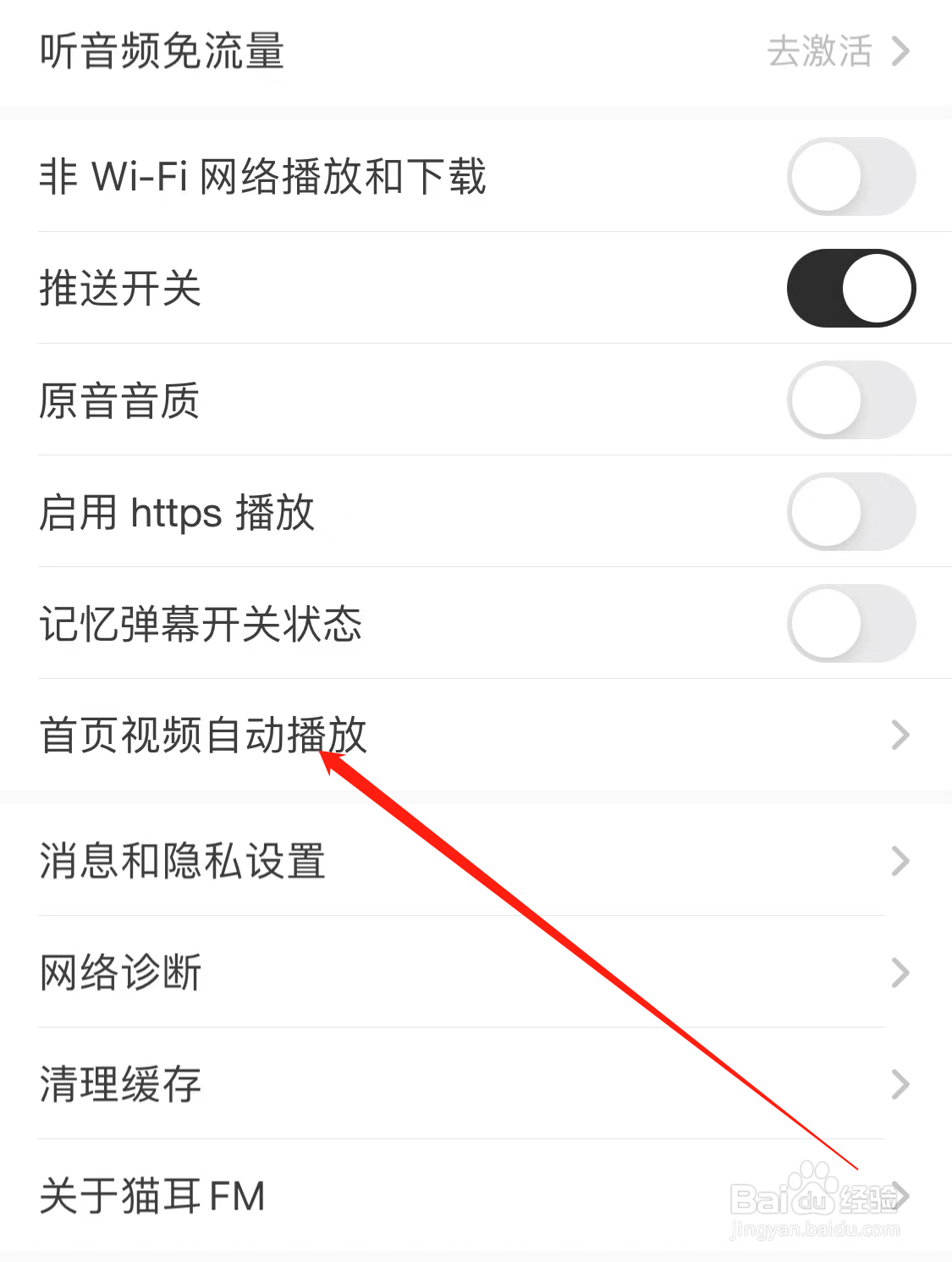Toggle 非 Wi-Fi 网络播放和下载 switch on
Screen dimensions: 952x1262
click(850, 175)
